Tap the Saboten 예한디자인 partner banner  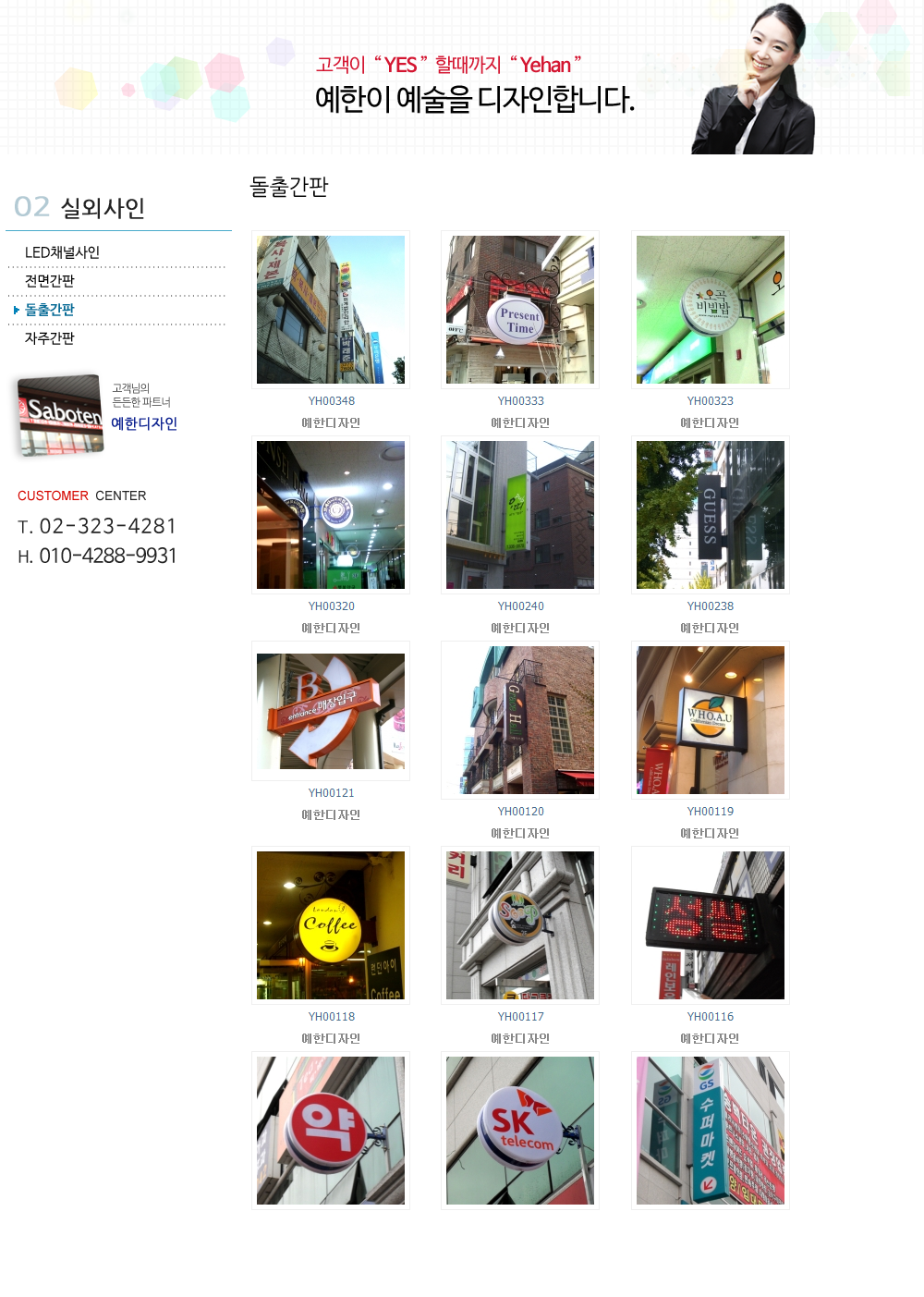97,415
